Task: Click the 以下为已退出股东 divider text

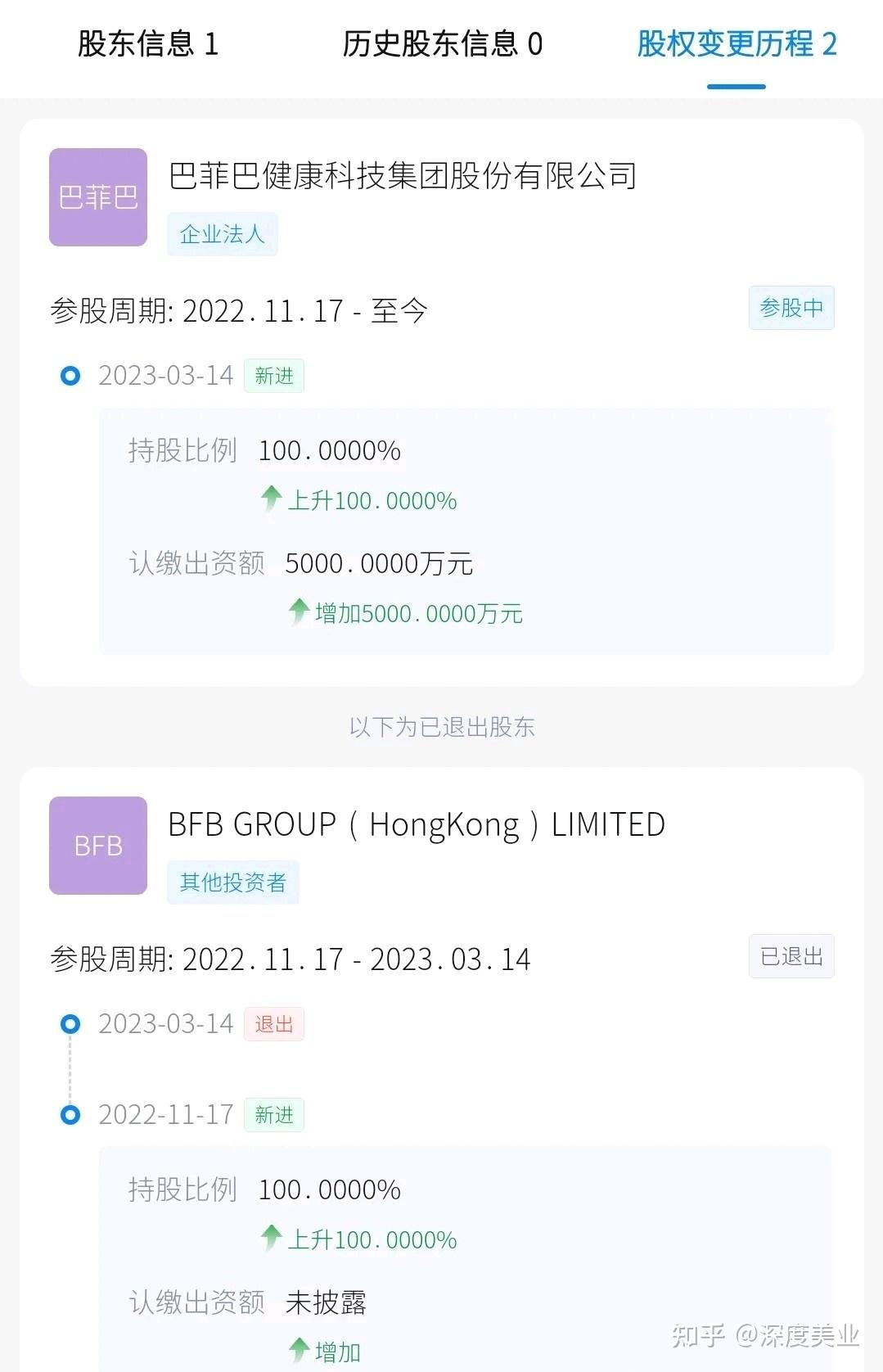Action: pos(441,727)
